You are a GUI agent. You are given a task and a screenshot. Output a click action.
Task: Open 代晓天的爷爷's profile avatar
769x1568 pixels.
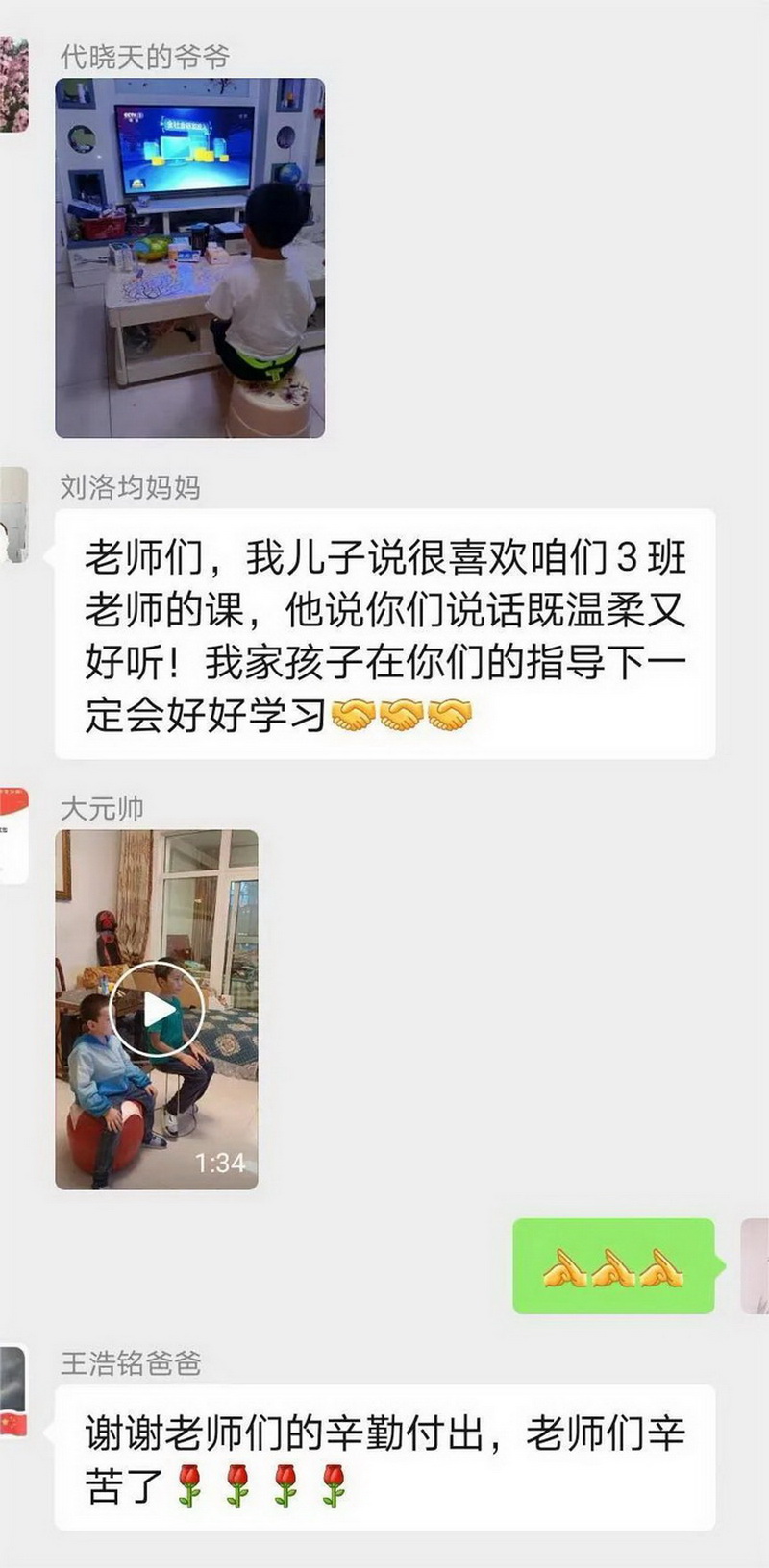click(13, 85)
